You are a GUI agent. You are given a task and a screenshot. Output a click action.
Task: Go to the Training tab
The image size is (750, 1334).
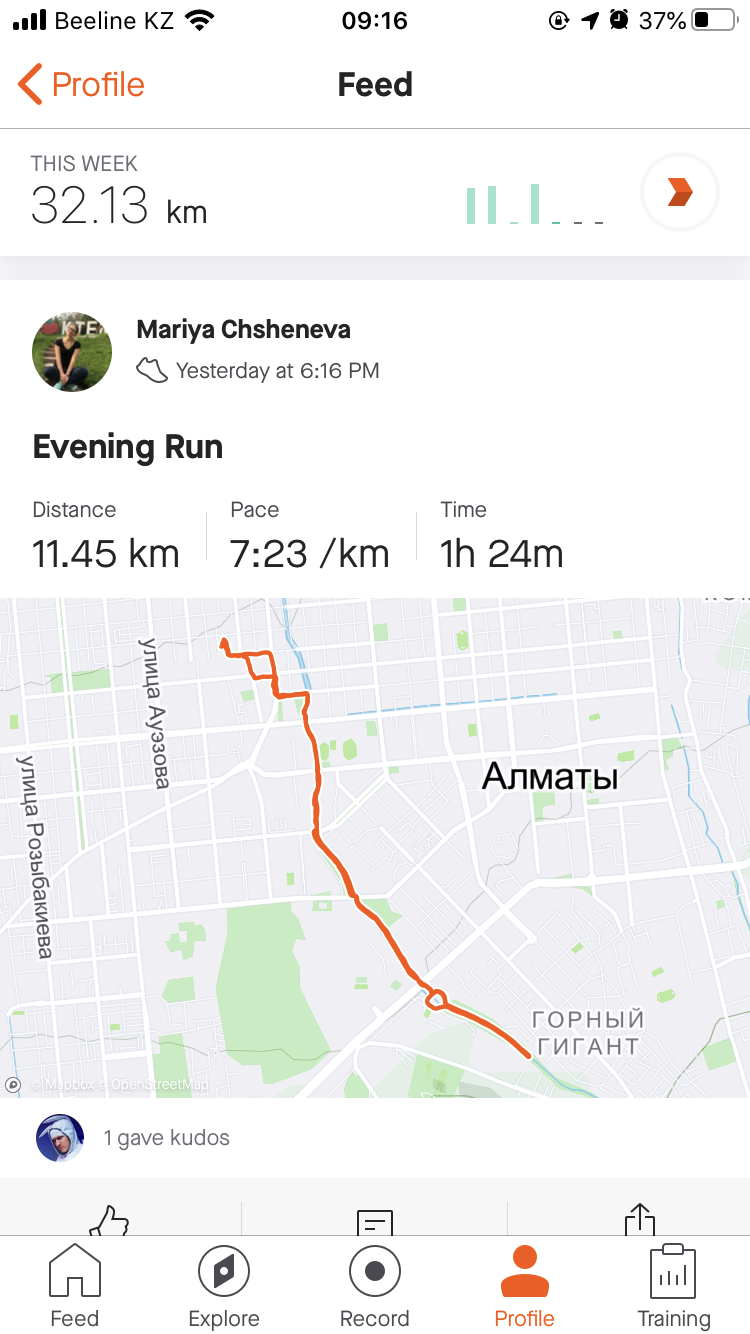674,1286
